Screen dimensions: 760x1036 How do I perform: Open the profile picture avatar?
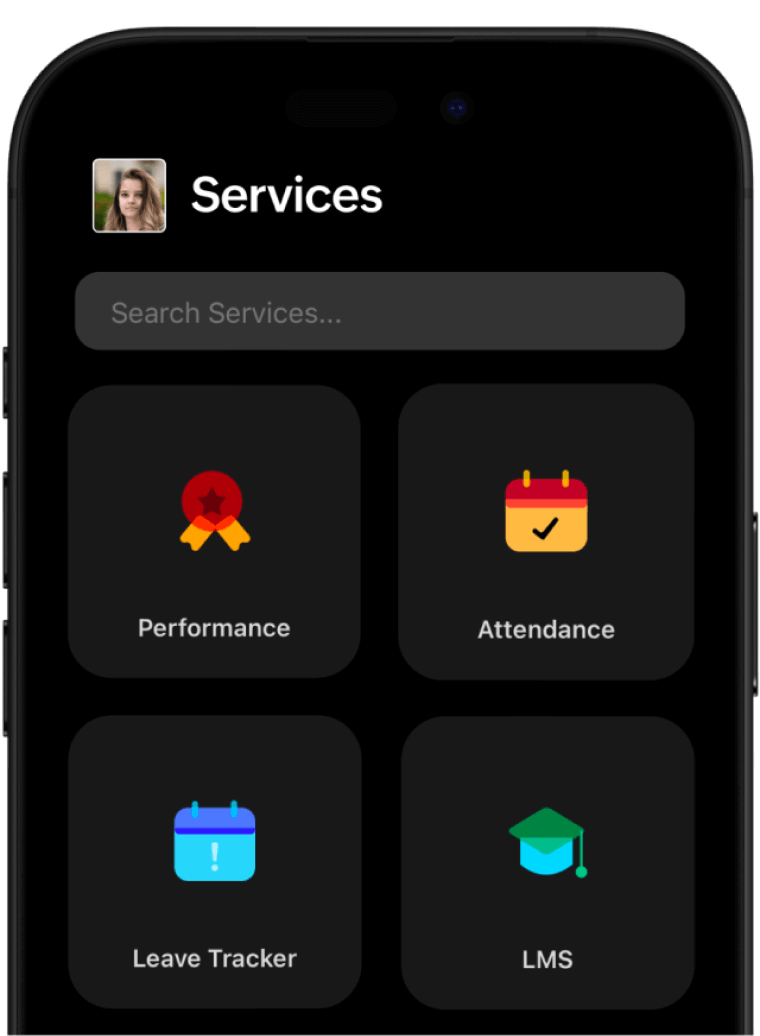[x=129, y=195]
